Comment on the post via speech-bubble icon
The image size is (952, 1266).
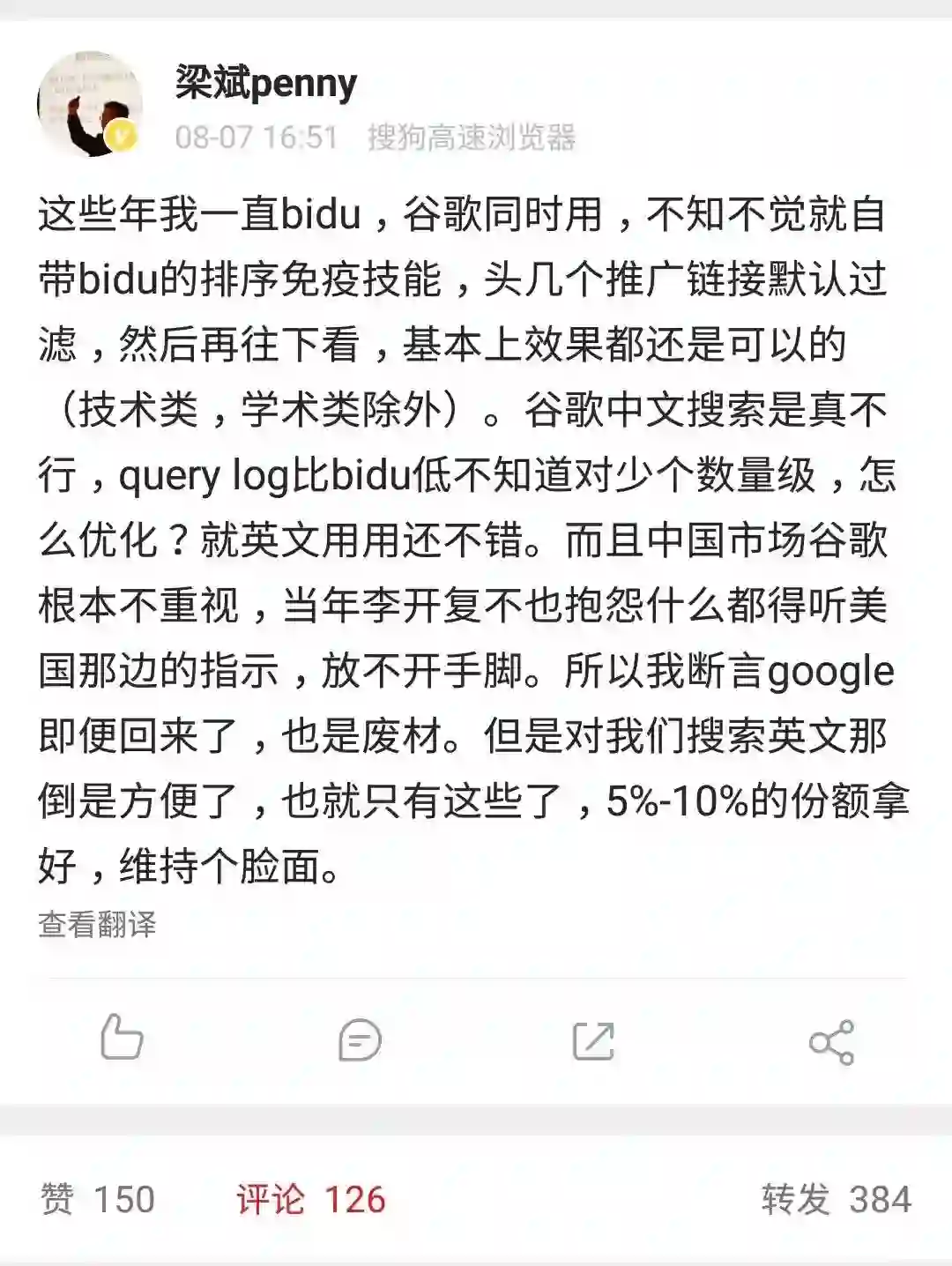point(360,1040)
